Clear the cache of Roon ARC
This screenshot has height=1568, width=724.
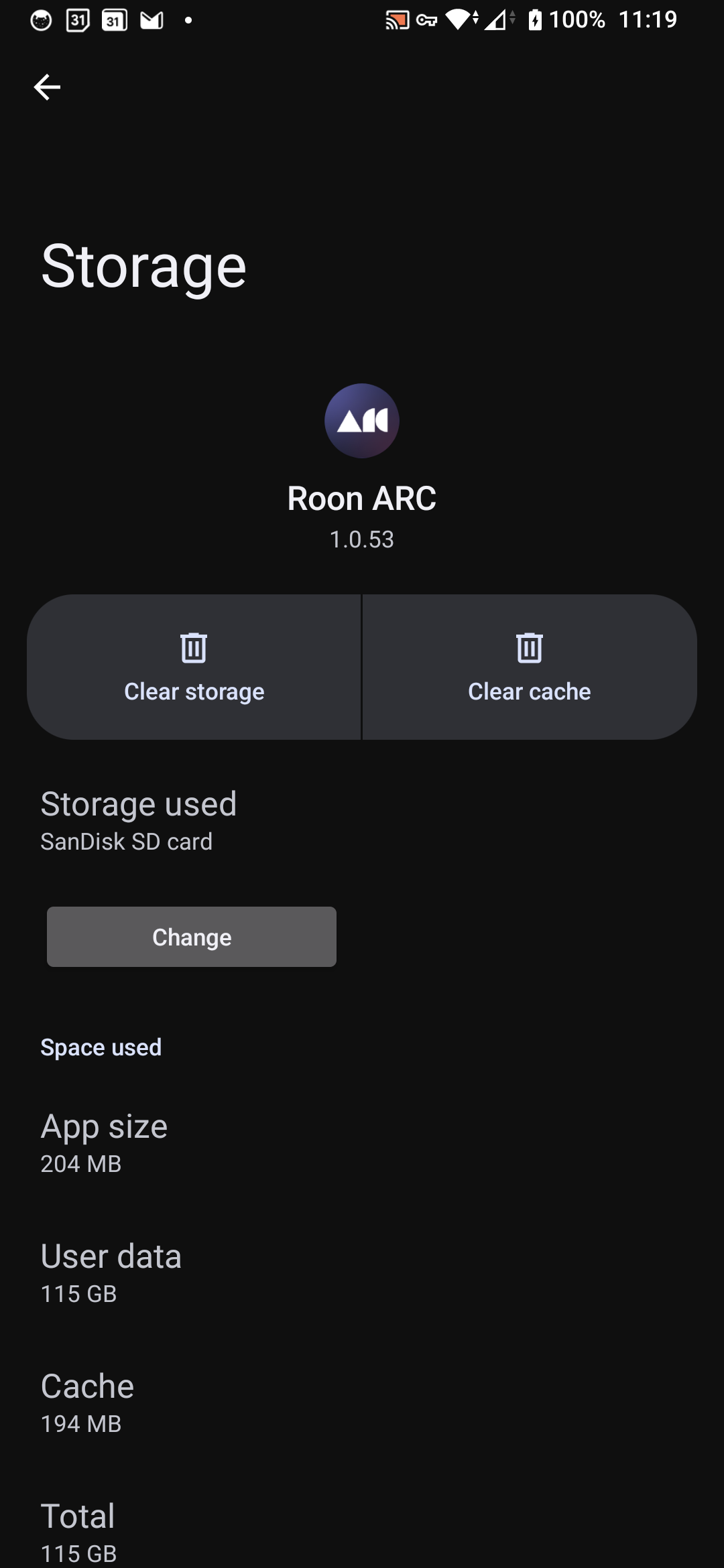tap(530, 667)
